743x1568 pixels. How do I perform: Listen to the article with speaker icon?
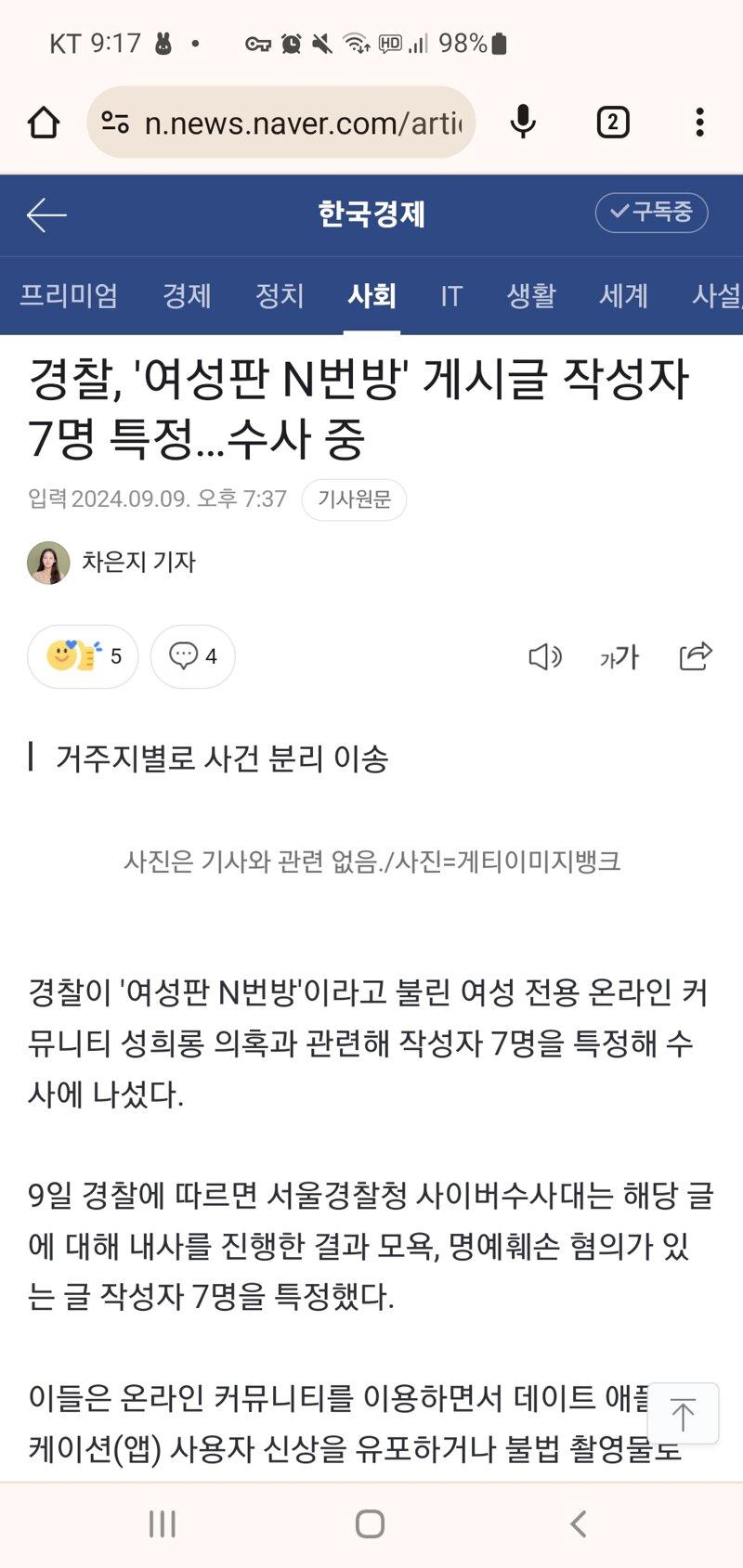544,657
